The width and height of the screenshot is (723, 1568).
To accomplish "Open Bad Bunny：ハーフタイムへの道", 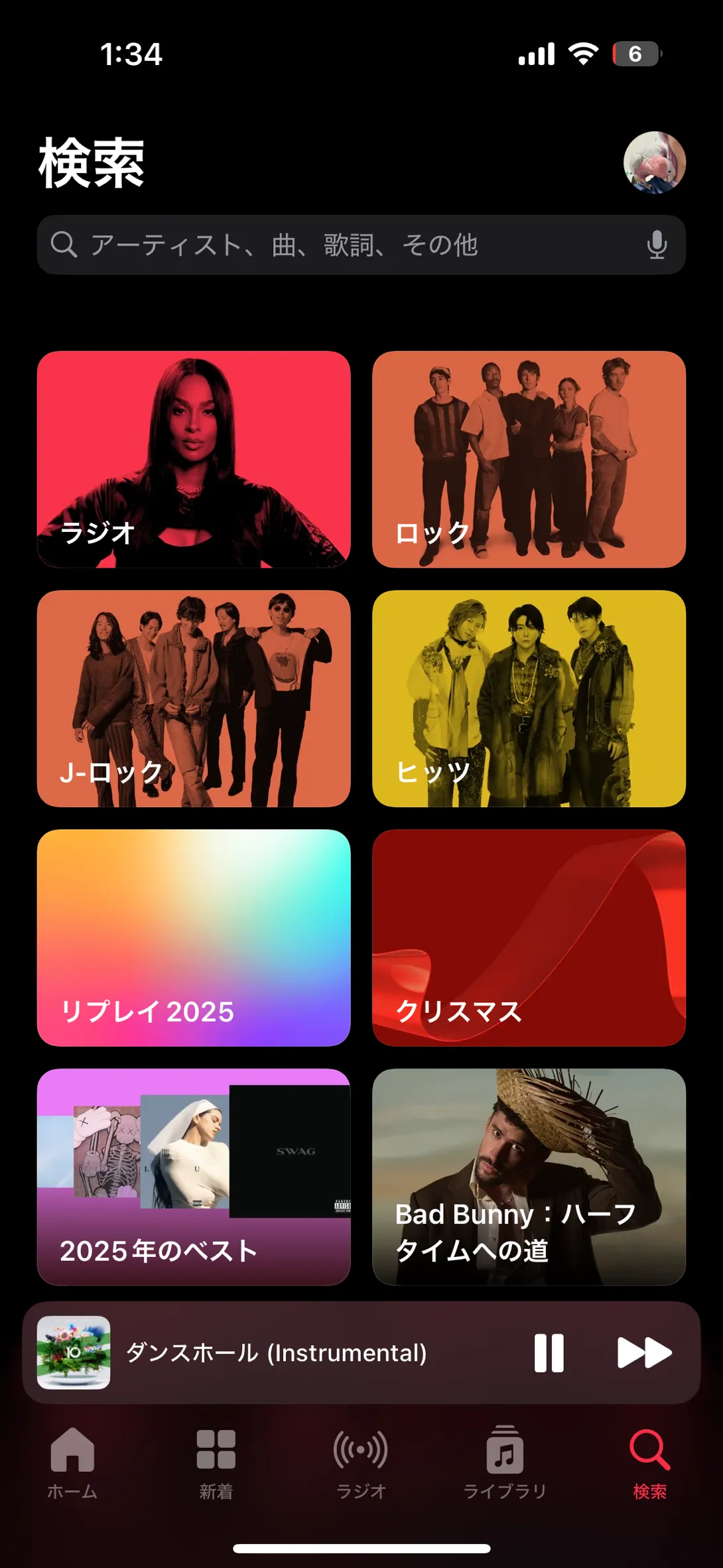I will [529, 1177].
